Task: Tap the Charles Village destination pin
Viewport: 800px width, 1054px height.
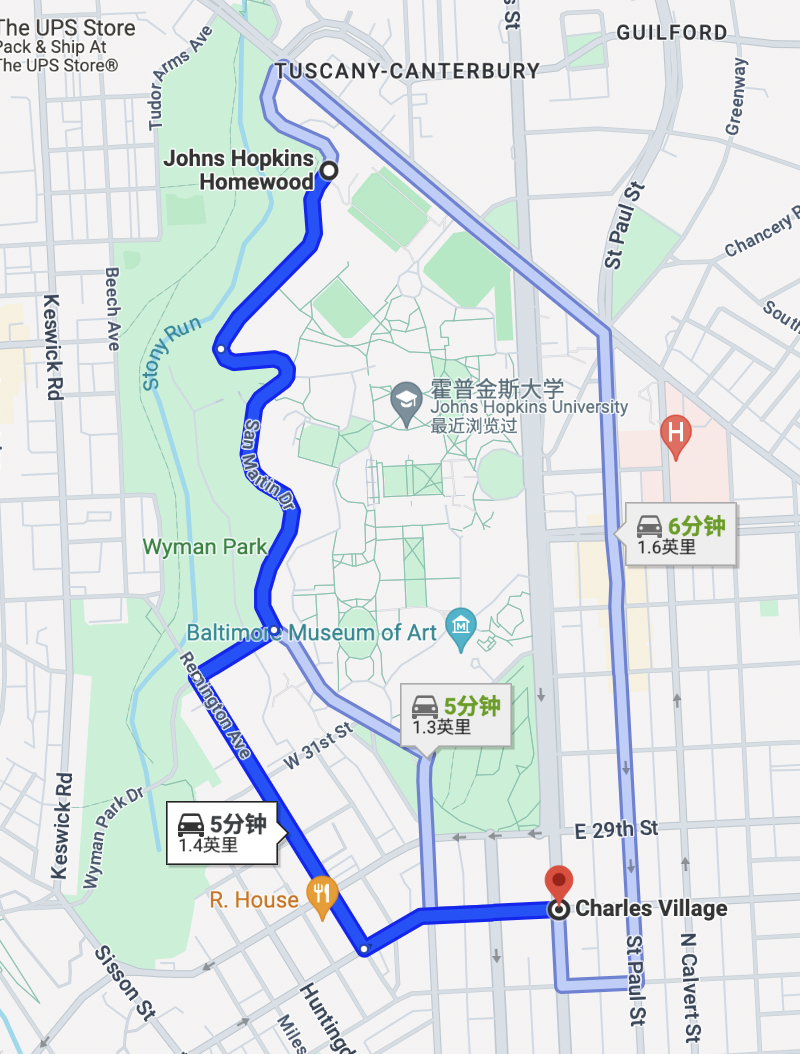Action: coord(560,886)
